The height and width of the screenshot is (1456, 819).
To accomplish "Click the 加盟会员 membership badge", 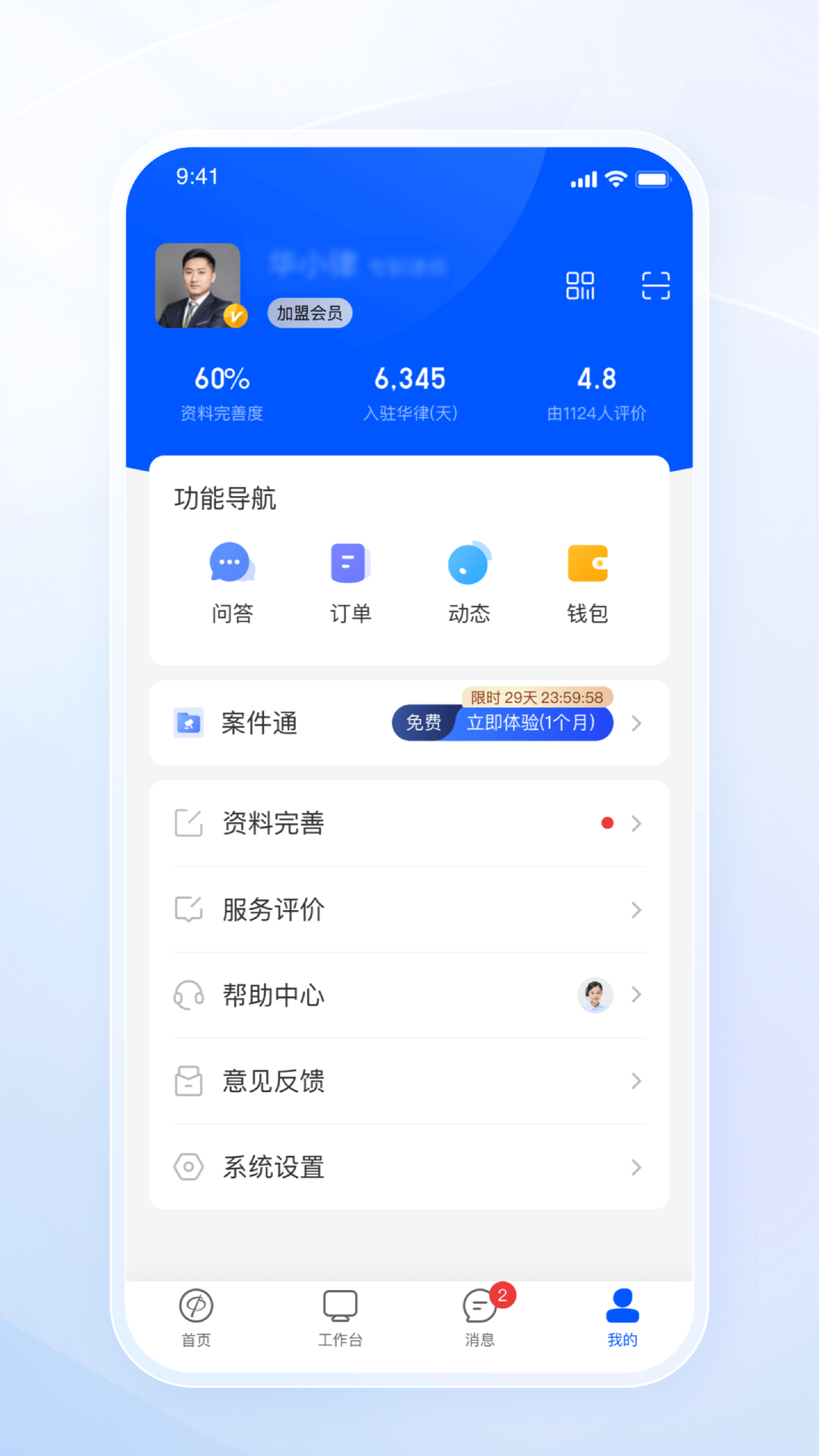I will point(309,312).
